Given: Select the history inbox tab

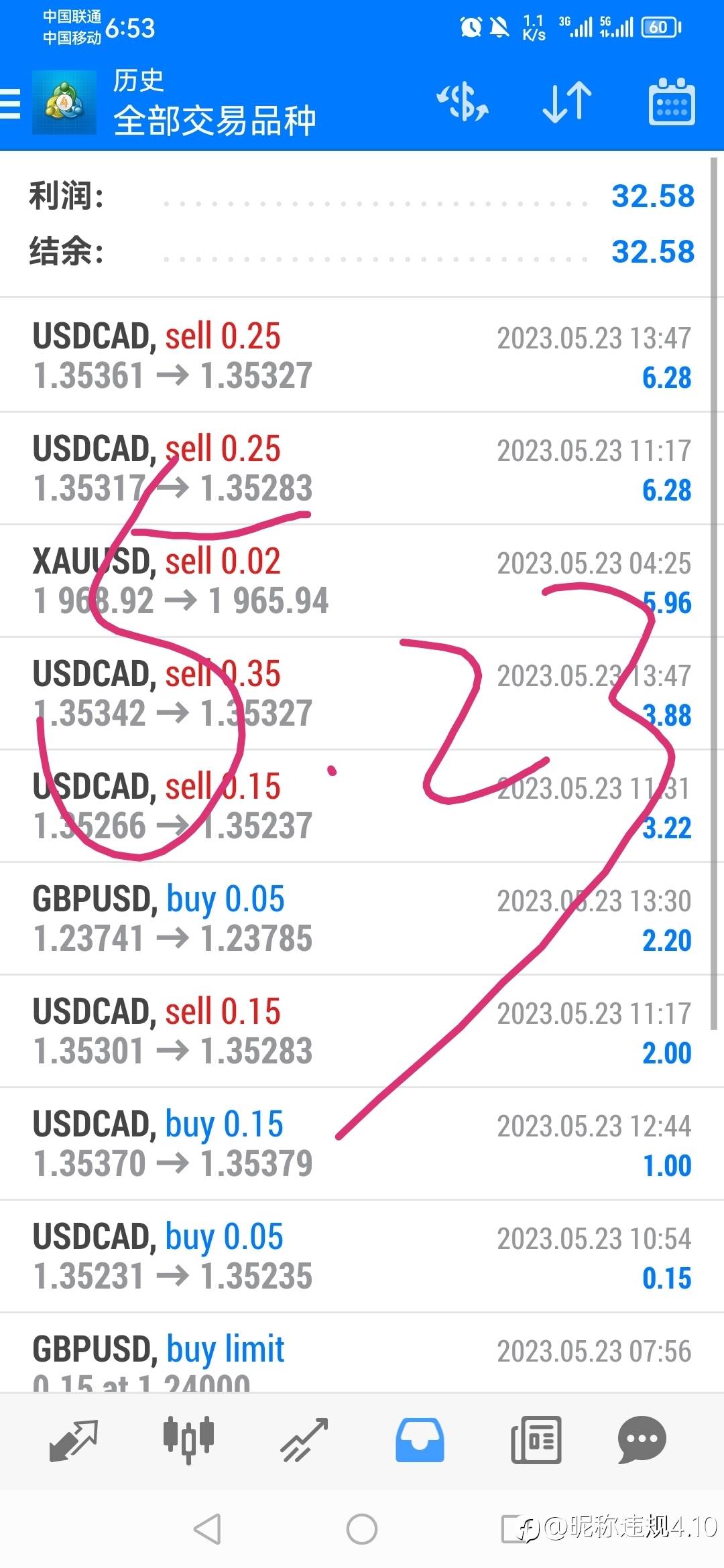Looking at the screenshot, I should tap(420, 1440).
